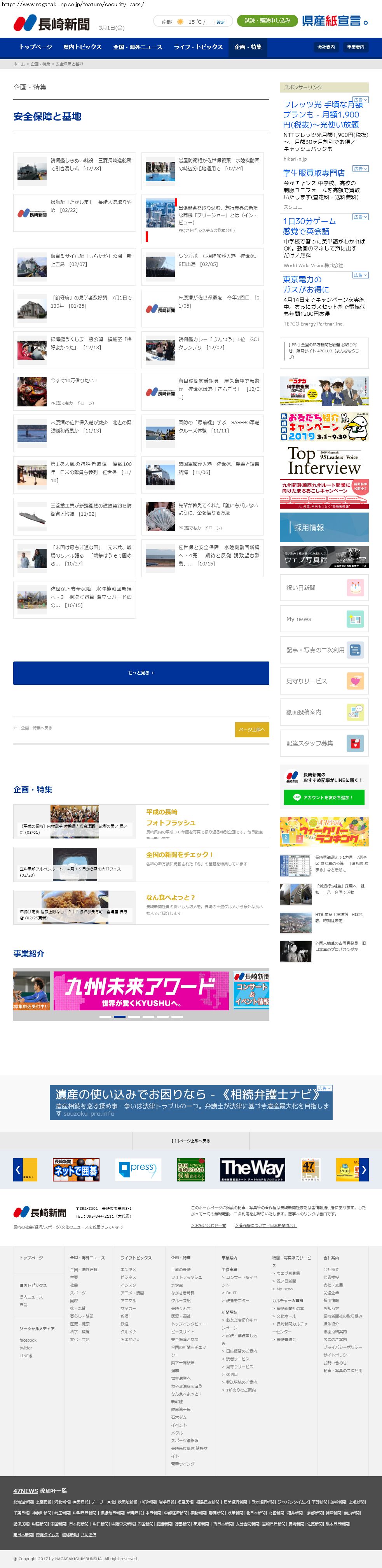Open article 護衛艦しらぬい就役
The width and height of the screenshot is (382, 1568).
(91, 164)
